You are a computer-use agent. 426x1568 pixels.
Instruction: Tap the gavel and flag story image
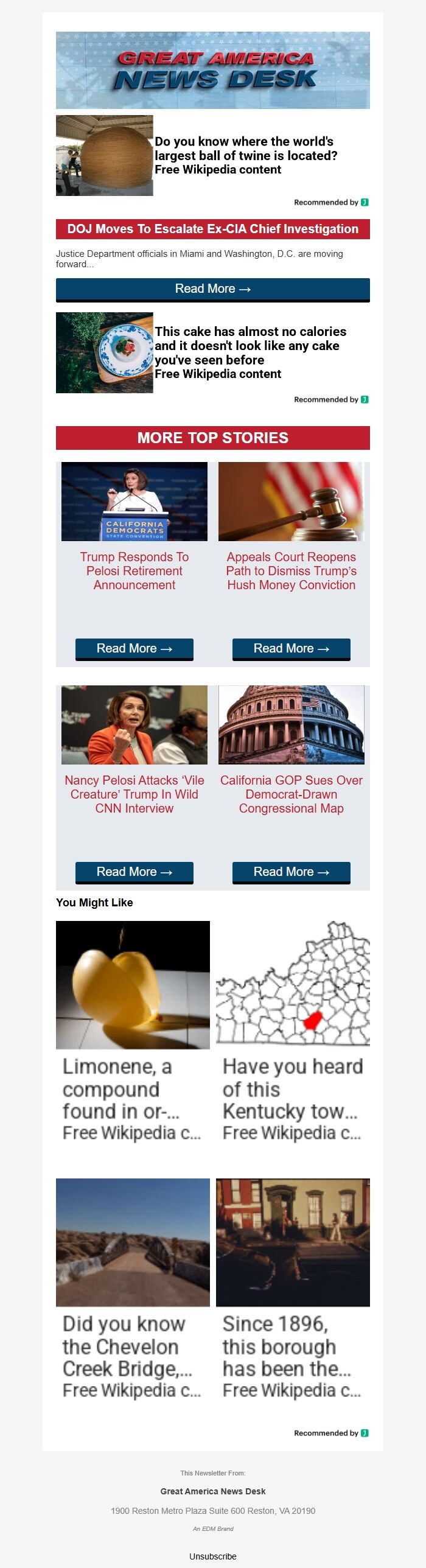coord(291,501)
